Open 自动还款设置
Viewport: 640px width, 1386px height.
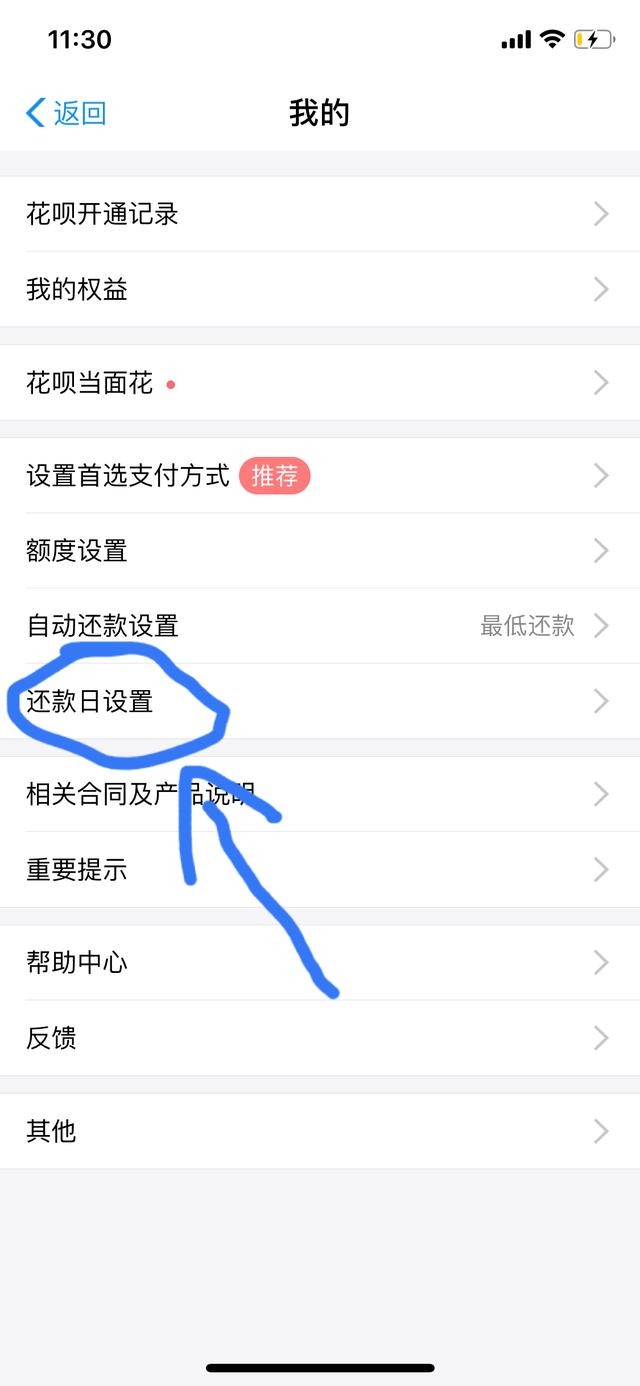(x=320, y=626)
